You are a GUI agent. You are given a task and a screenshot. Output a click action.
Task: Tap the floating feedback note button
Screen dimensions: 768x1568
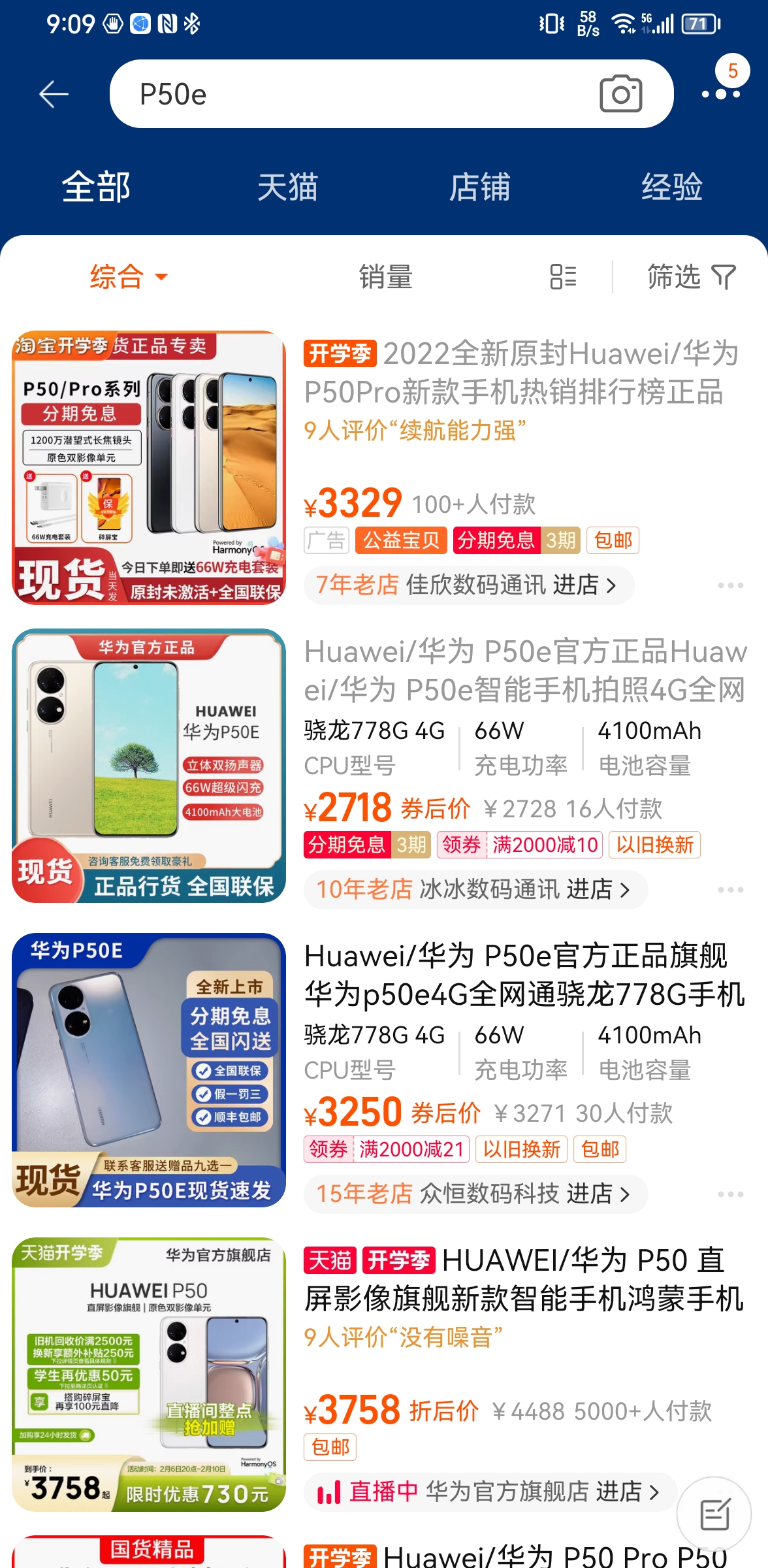[714, 1514]
